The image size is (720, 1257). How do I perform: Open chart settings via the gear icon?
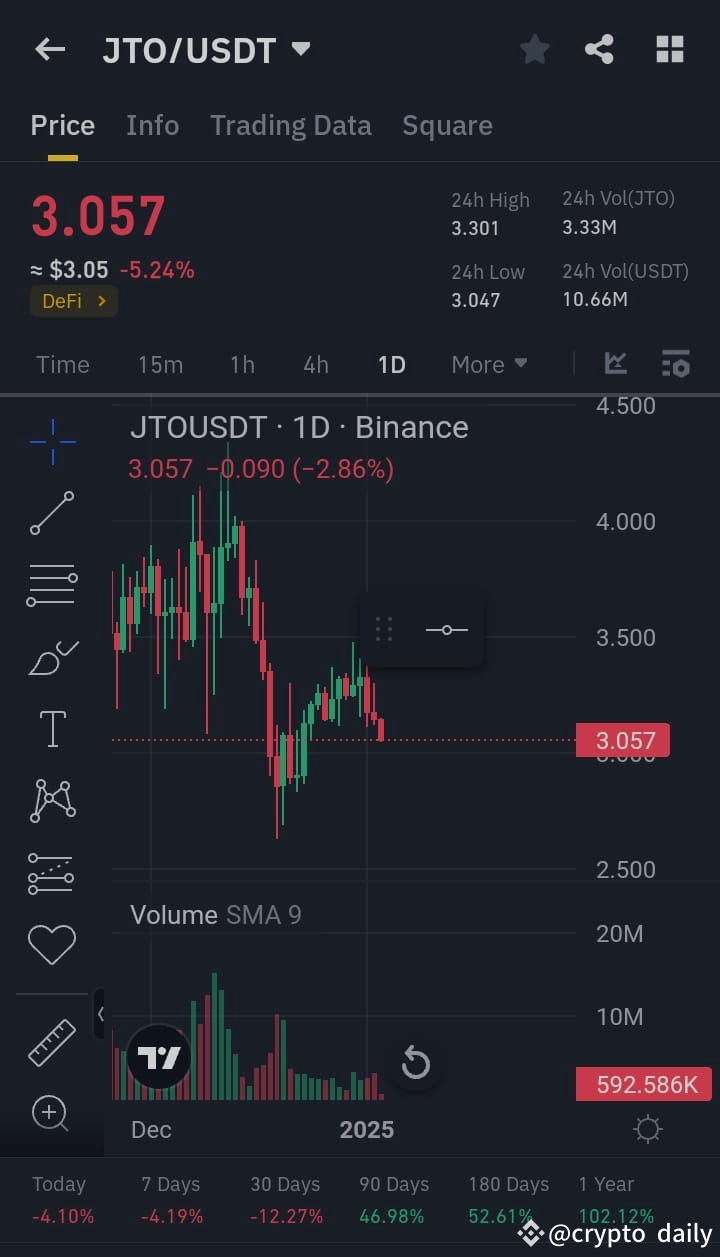(x=646, y=1129)
